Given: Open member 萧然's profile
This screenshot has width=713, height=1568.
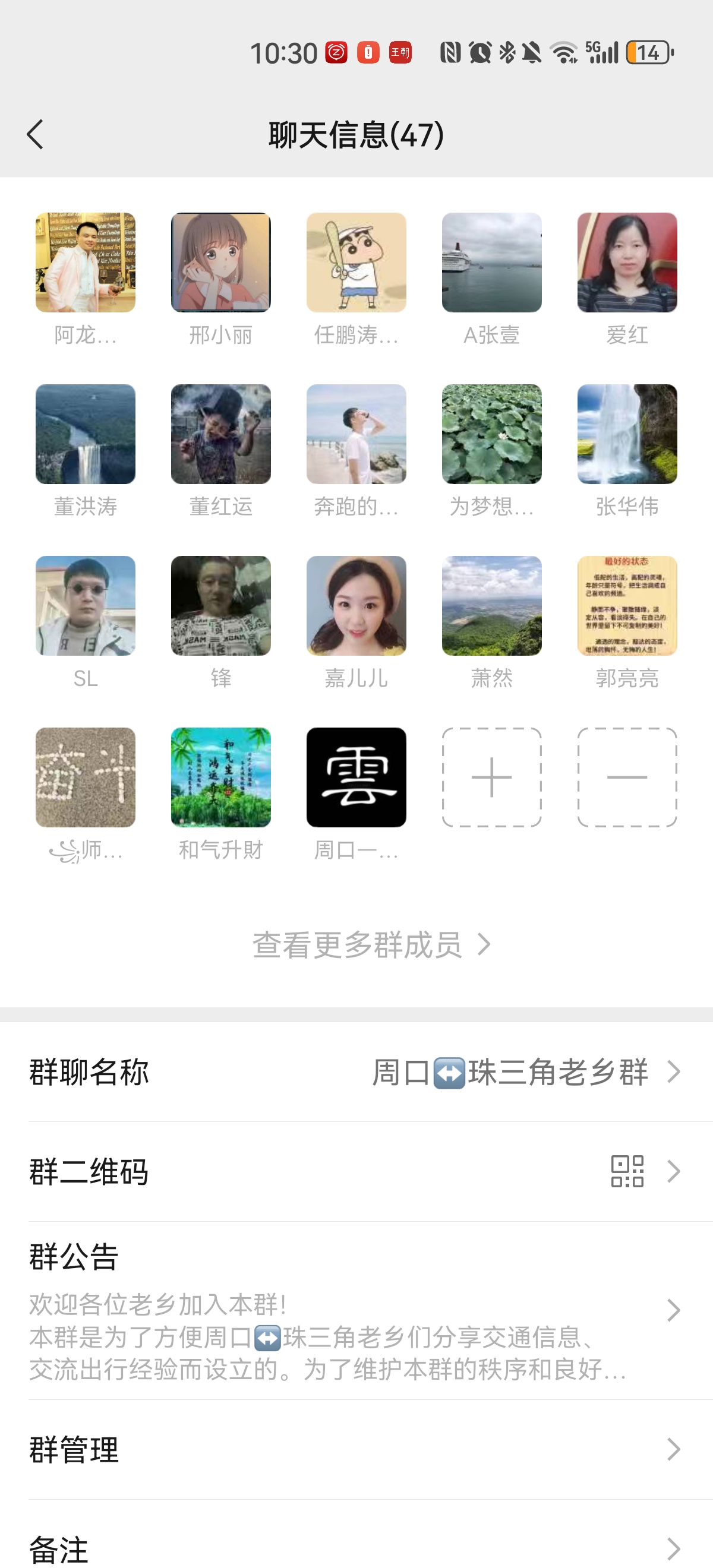Looking at the screenshot, I should (491, 606).
